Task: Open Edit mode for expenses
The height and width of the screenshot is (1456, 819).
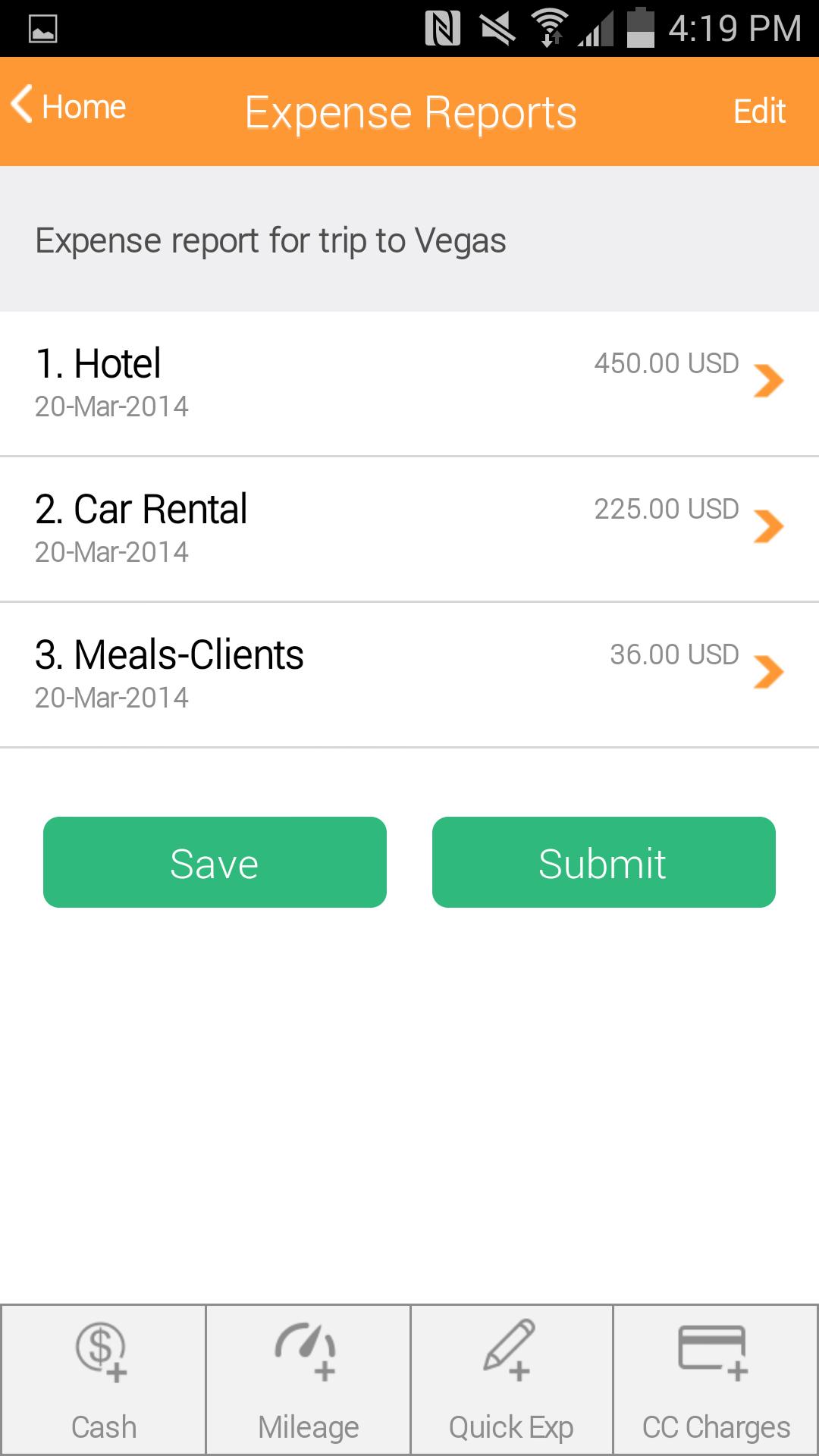Action: coord(759,111)
